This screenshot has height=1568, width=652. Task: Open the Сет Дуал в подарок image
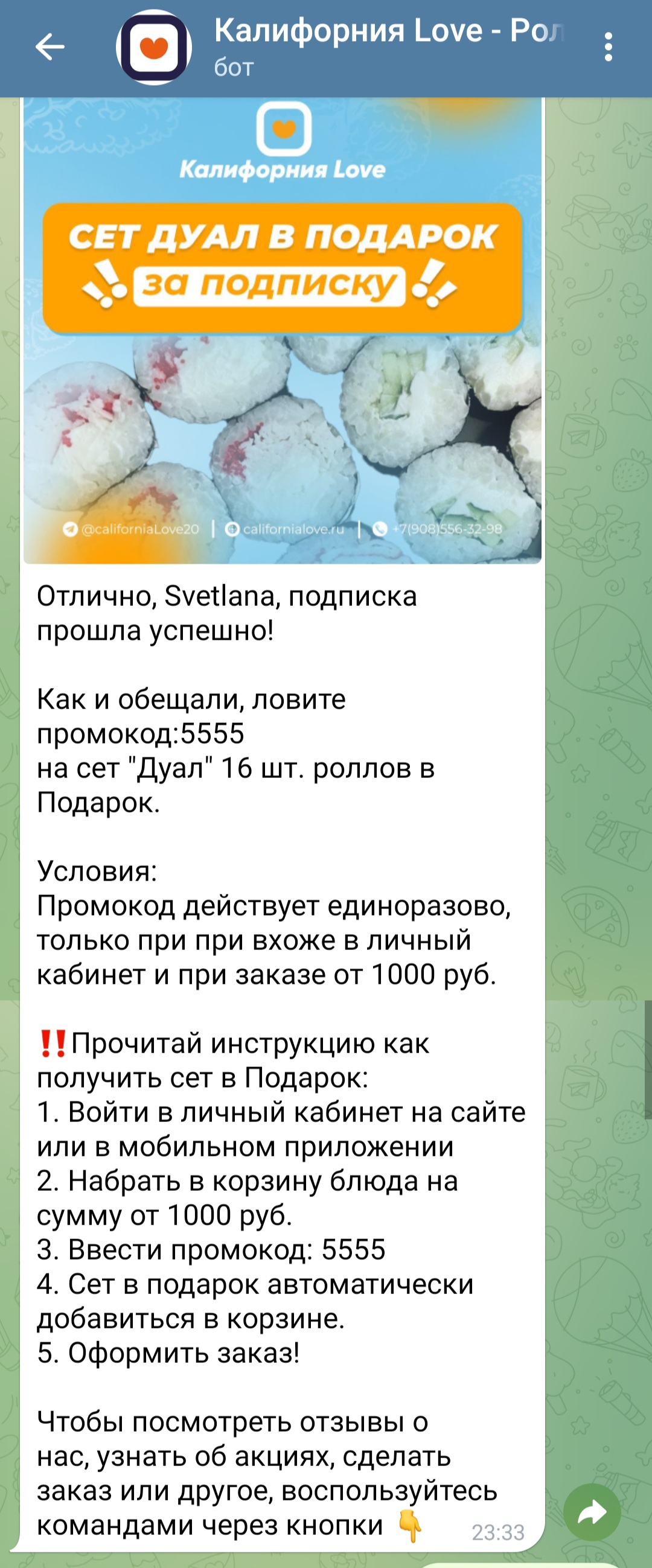pyautogui.click(x=283, y=331)
